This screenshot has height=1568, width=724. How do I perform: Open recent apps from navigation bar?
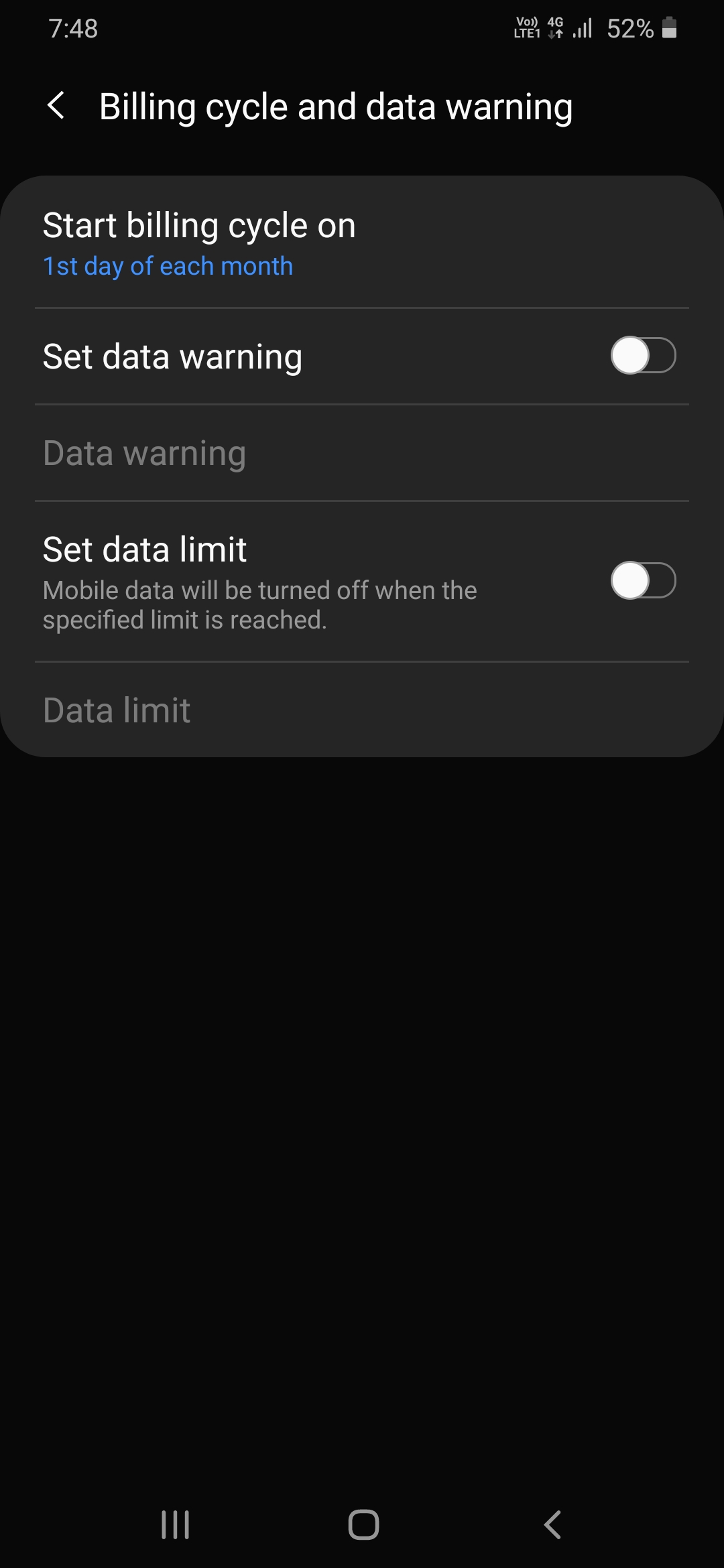tap(176, 1524)
